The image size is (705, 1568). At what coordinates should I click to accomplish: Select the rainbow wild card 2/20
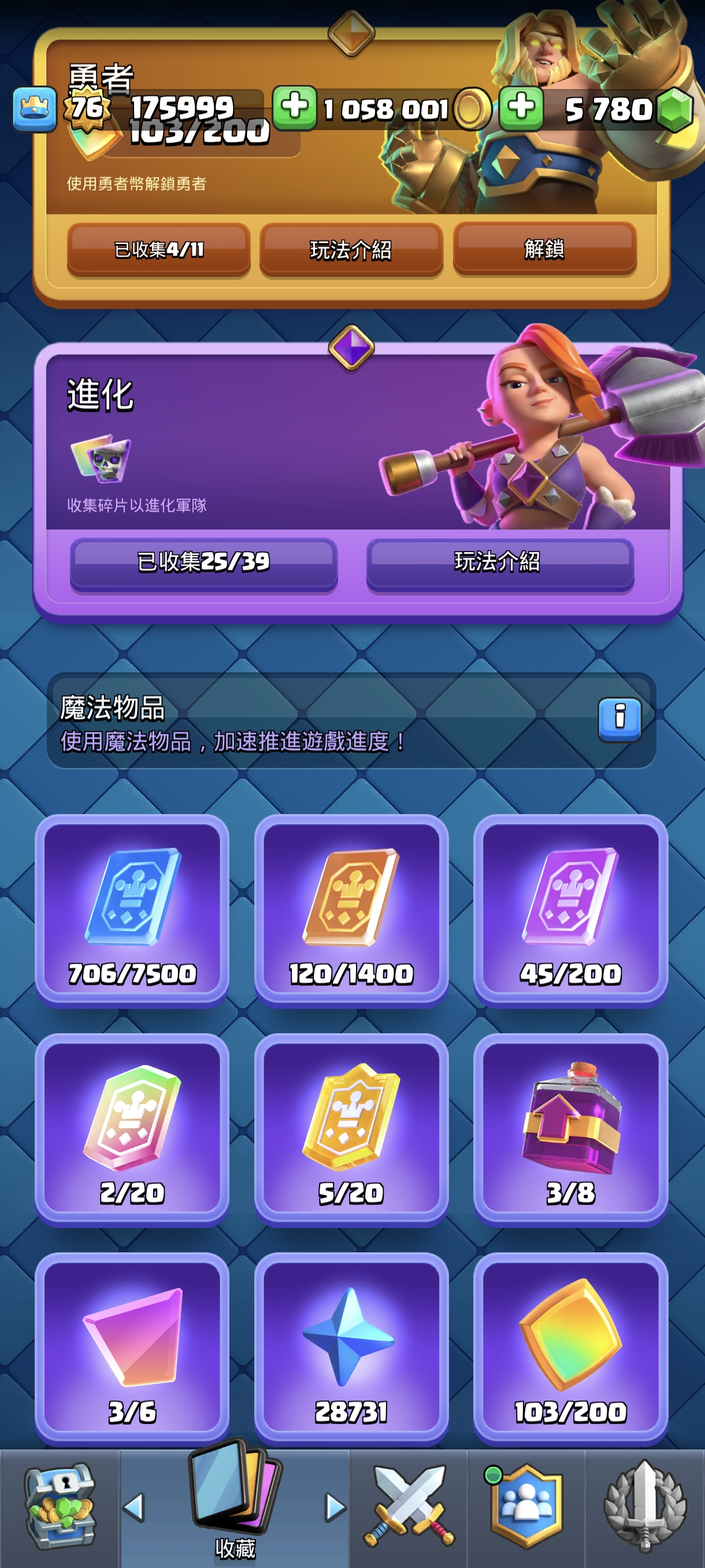coord(132,1128)
